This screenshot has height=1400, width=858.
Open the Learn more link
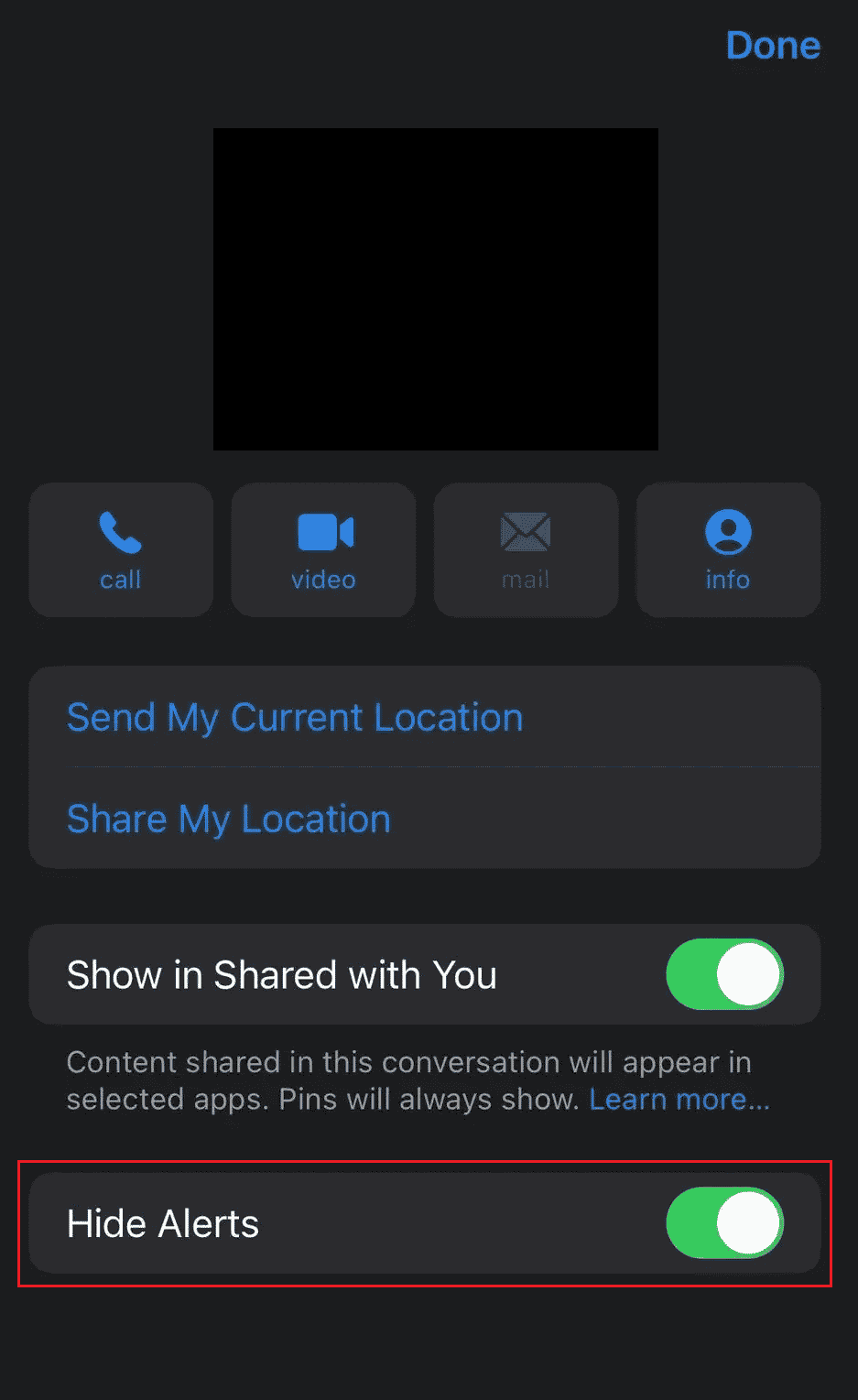679,1100
